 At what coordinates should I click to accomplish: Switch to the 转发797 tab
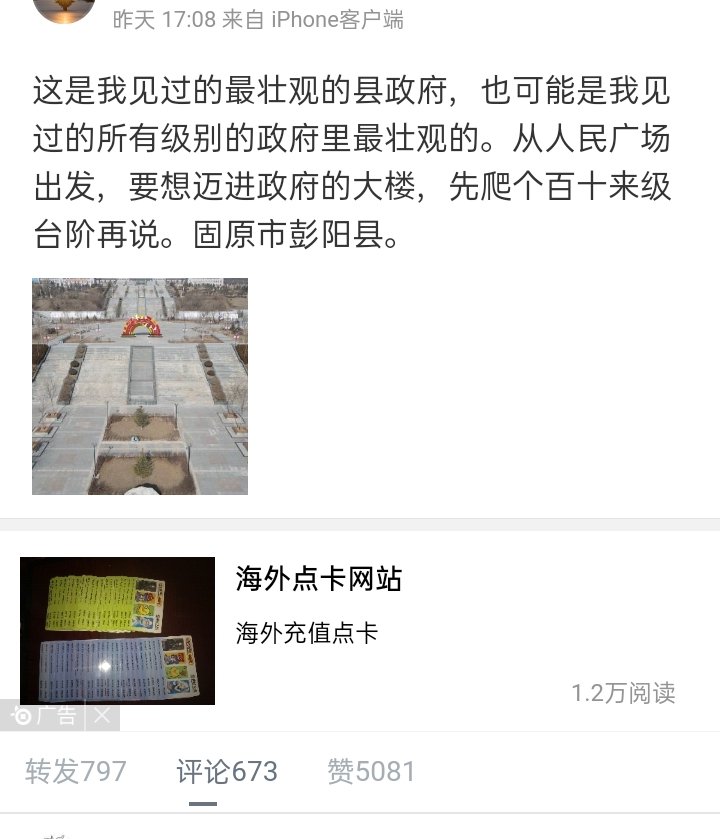coord(76,771)
